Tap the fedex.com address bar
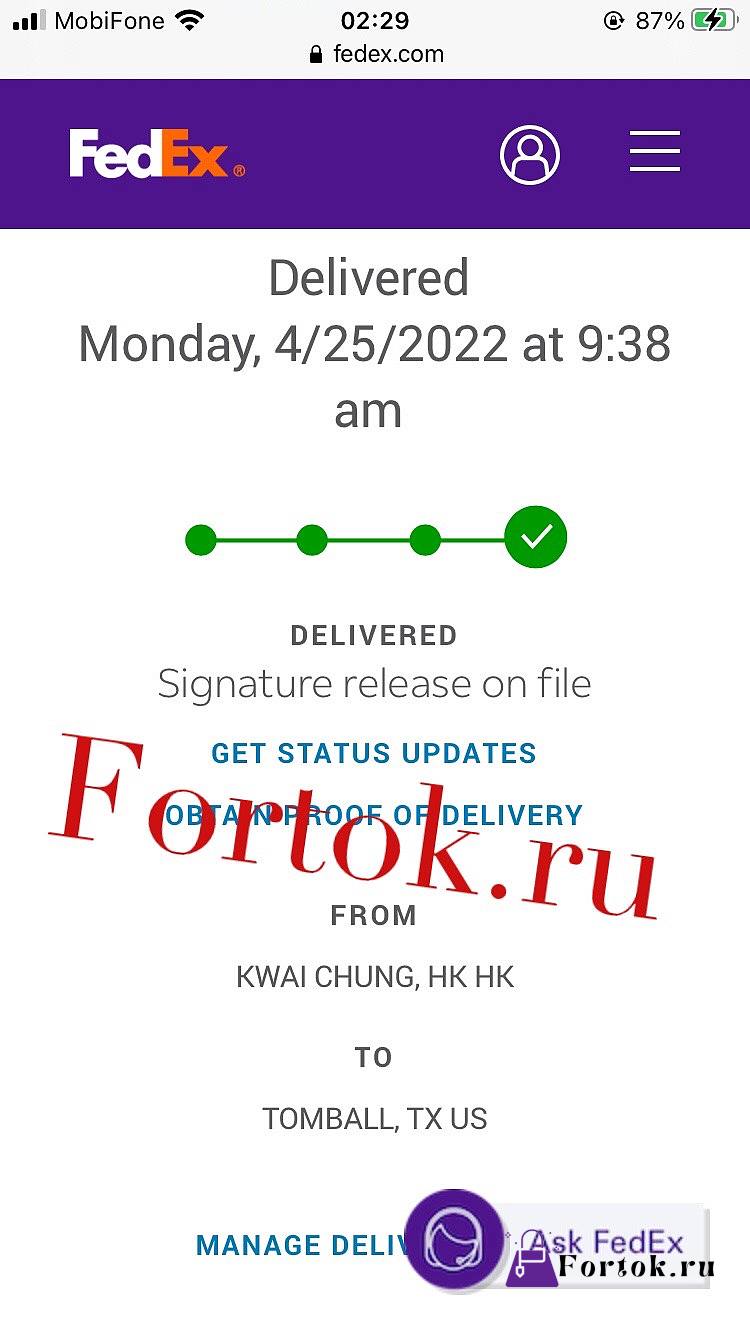This screenshot has height=1334, width=750. click(375, 54)
